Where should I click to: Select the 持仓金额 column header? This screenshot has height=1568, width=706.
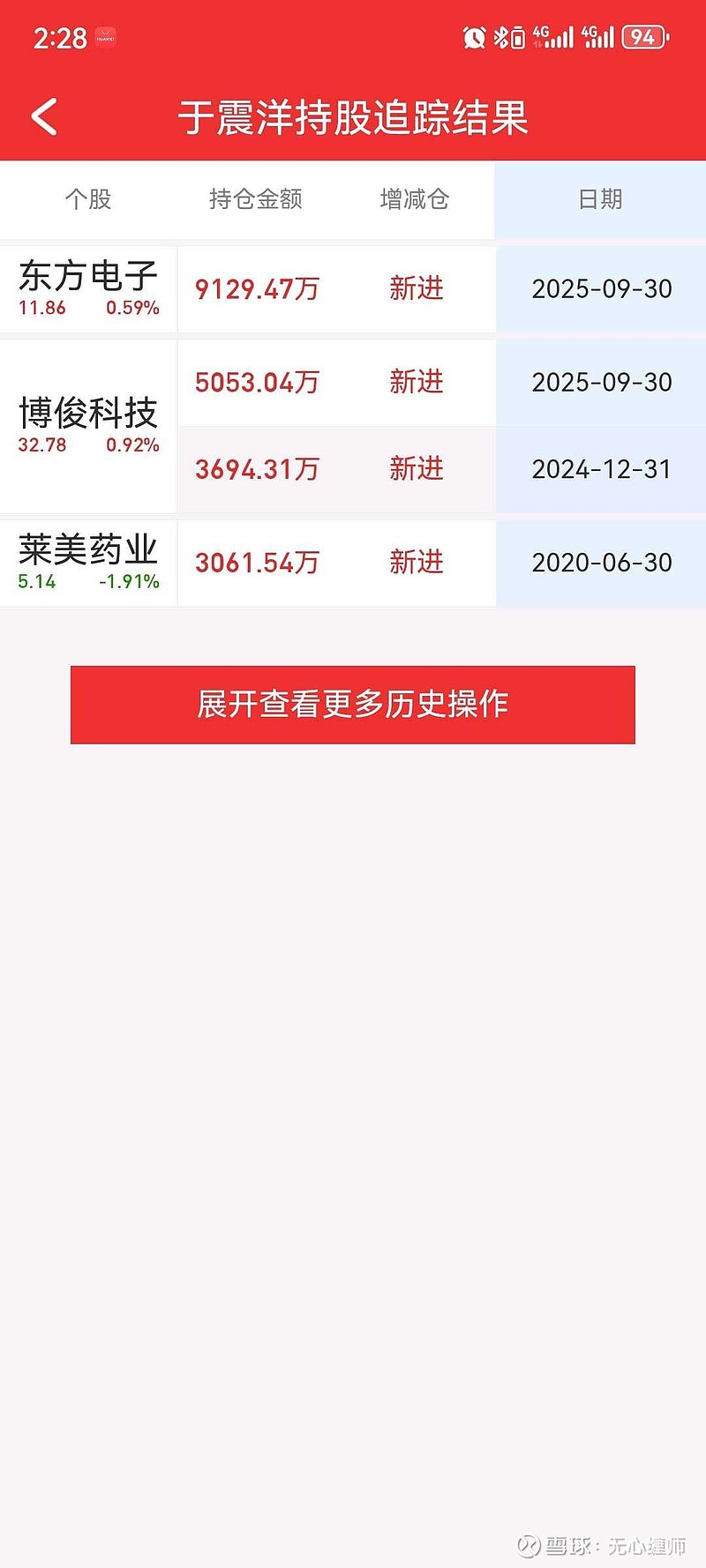(256, 199)
